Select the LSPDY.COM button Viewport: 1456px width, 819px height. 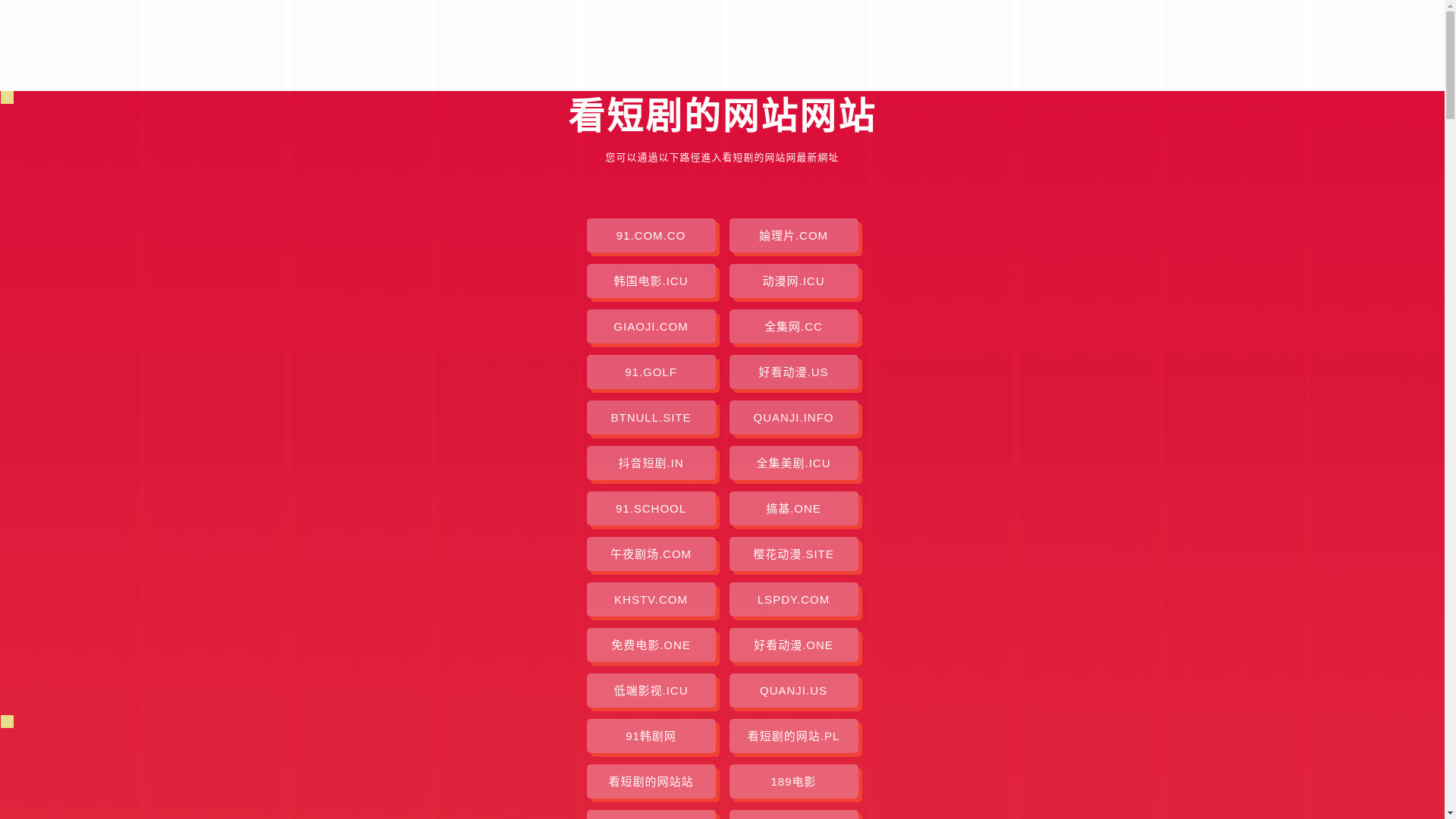pos(793,600)
